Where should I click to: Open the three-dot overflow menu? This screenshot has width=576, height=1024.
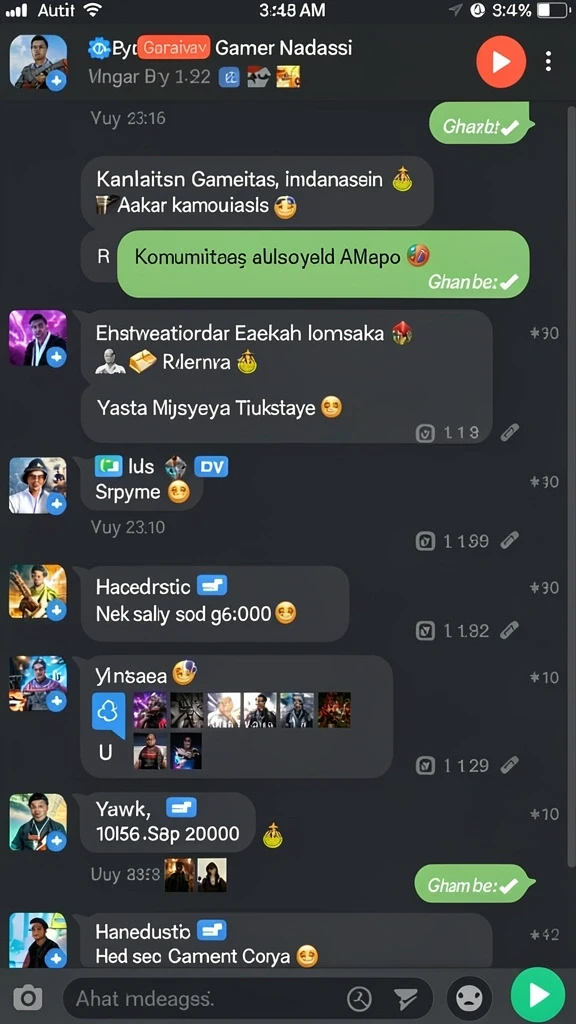tap(548, 61)
